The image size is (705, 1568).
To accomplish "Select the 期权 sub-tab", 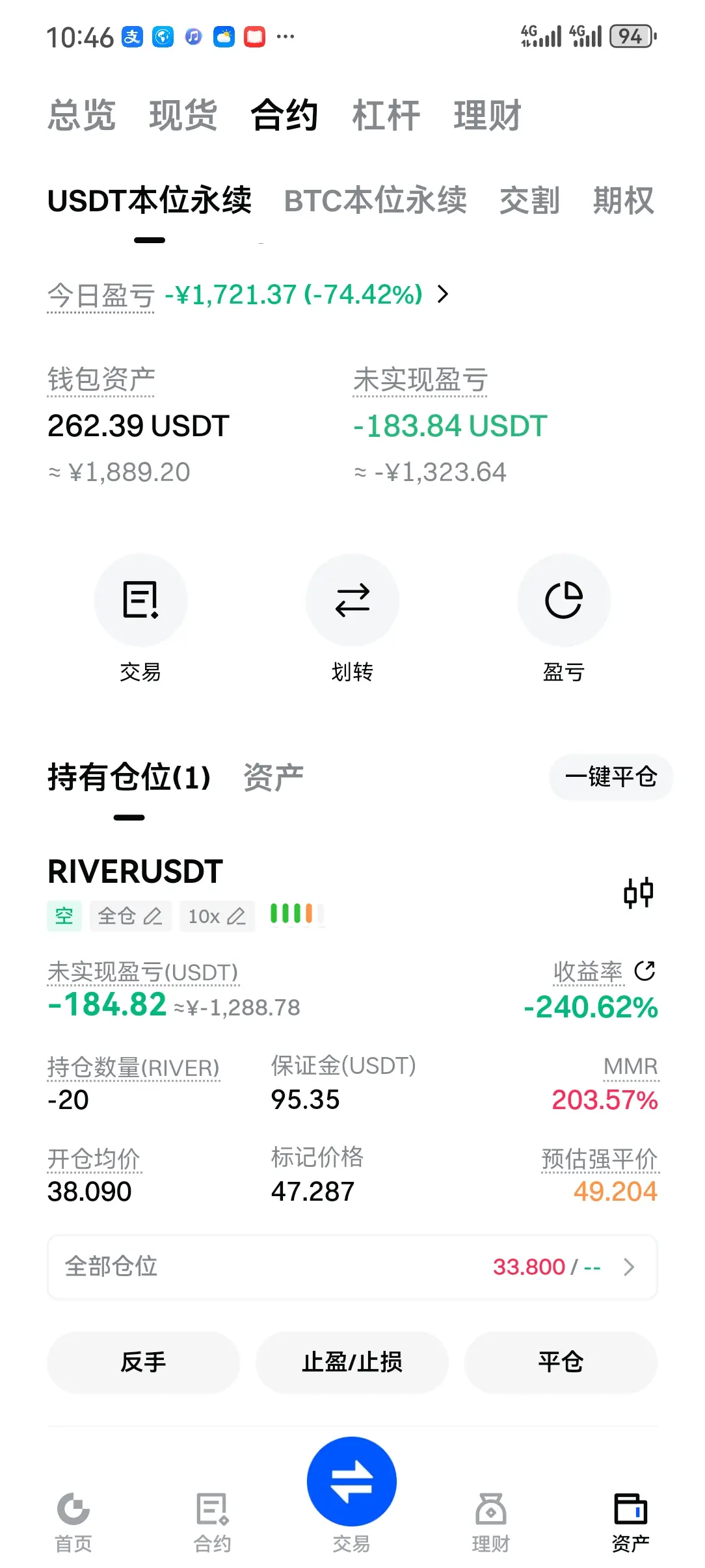I will point(622,200).
